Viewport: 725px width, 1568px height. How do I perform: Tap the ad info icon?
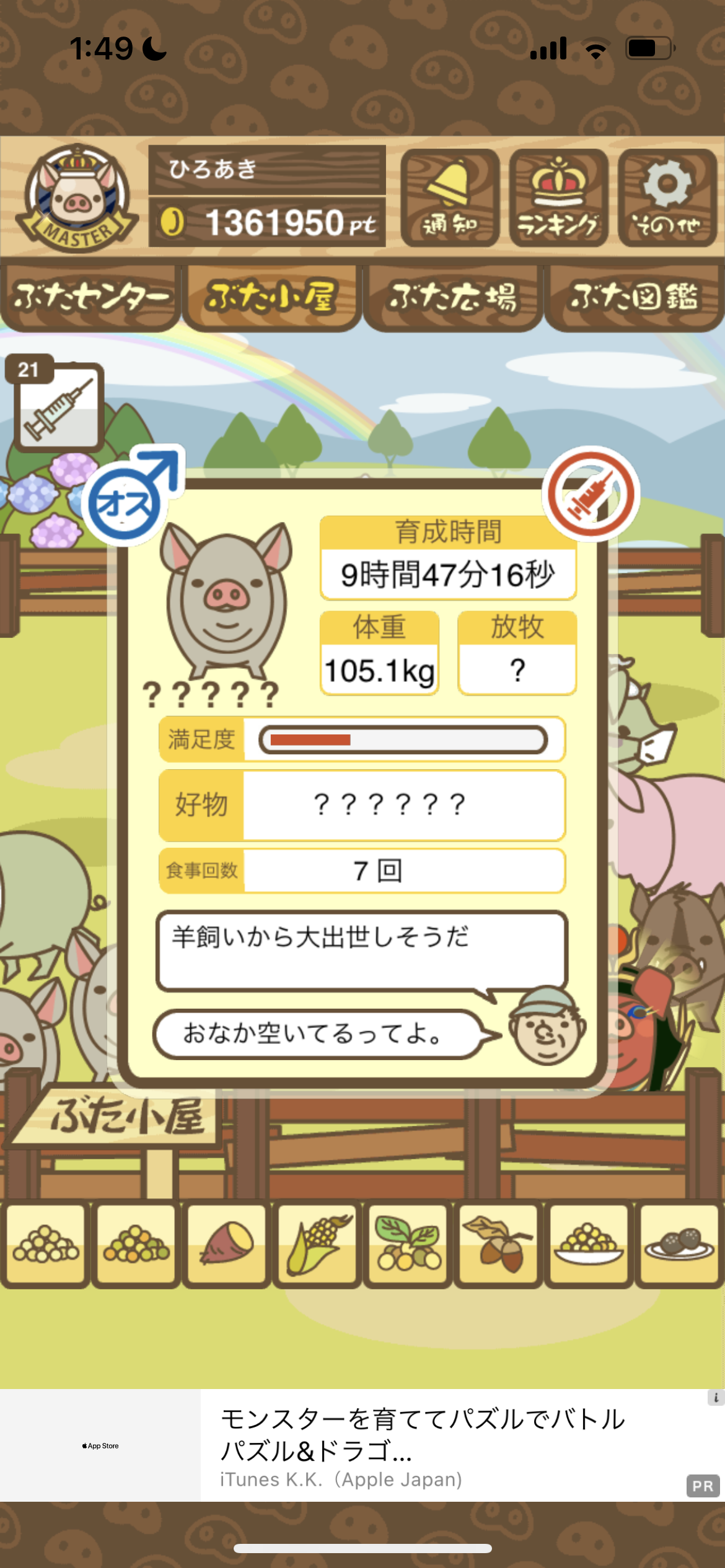[x=716, y=1398]
